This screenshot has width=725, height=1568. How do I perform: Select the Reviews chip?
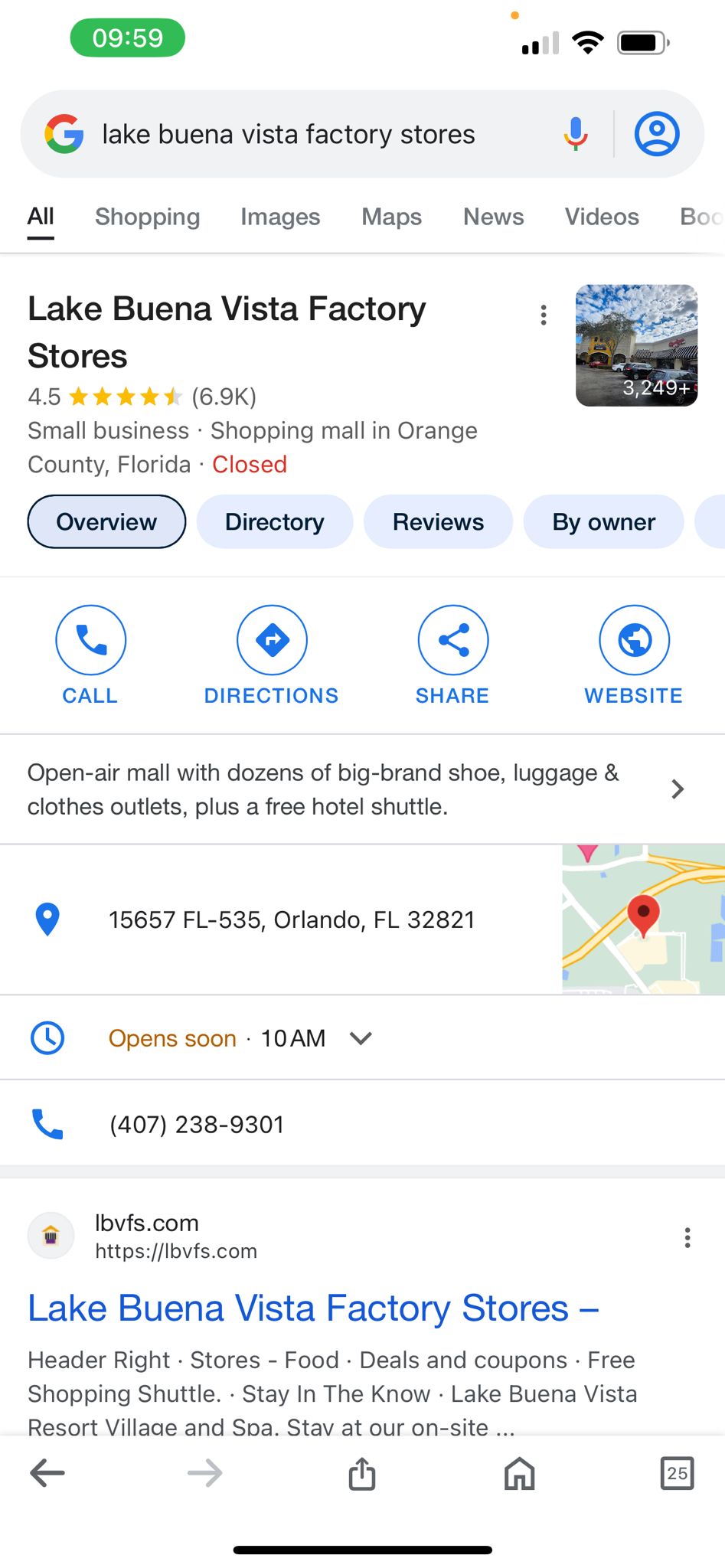[x=438, y=522]
